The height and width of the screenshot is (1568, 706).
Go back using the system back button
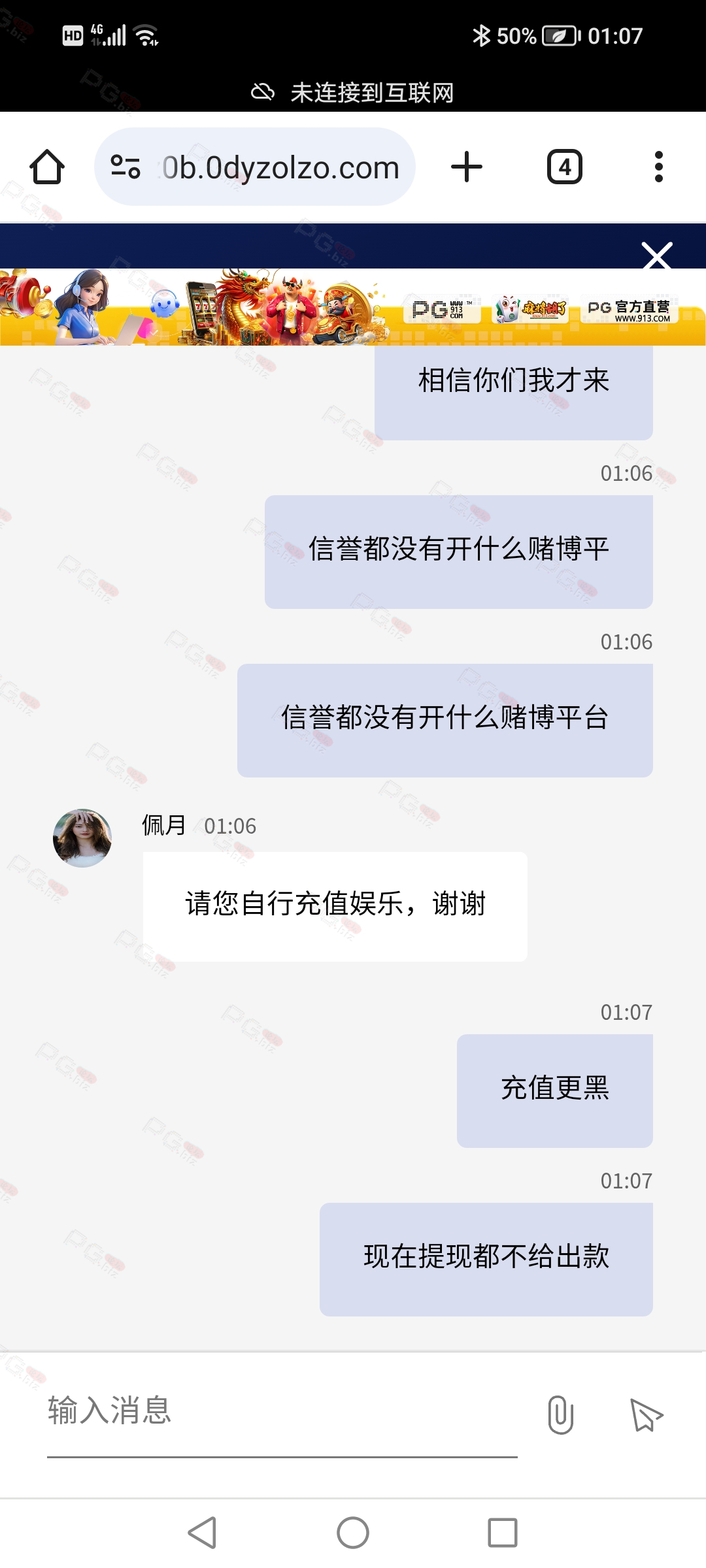tap(203, 1532)
